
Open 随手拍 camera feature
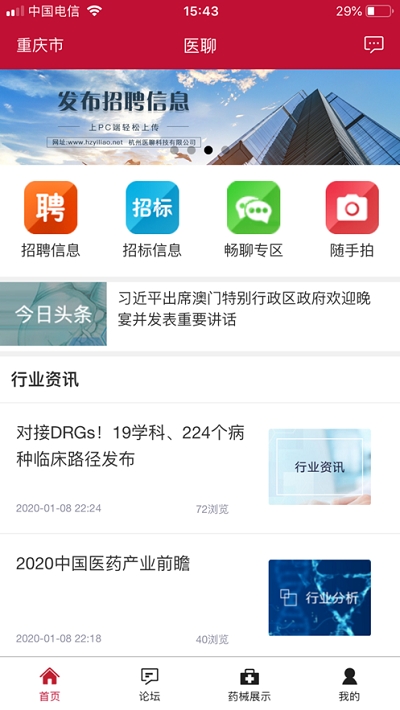click(x=352, y=219)
